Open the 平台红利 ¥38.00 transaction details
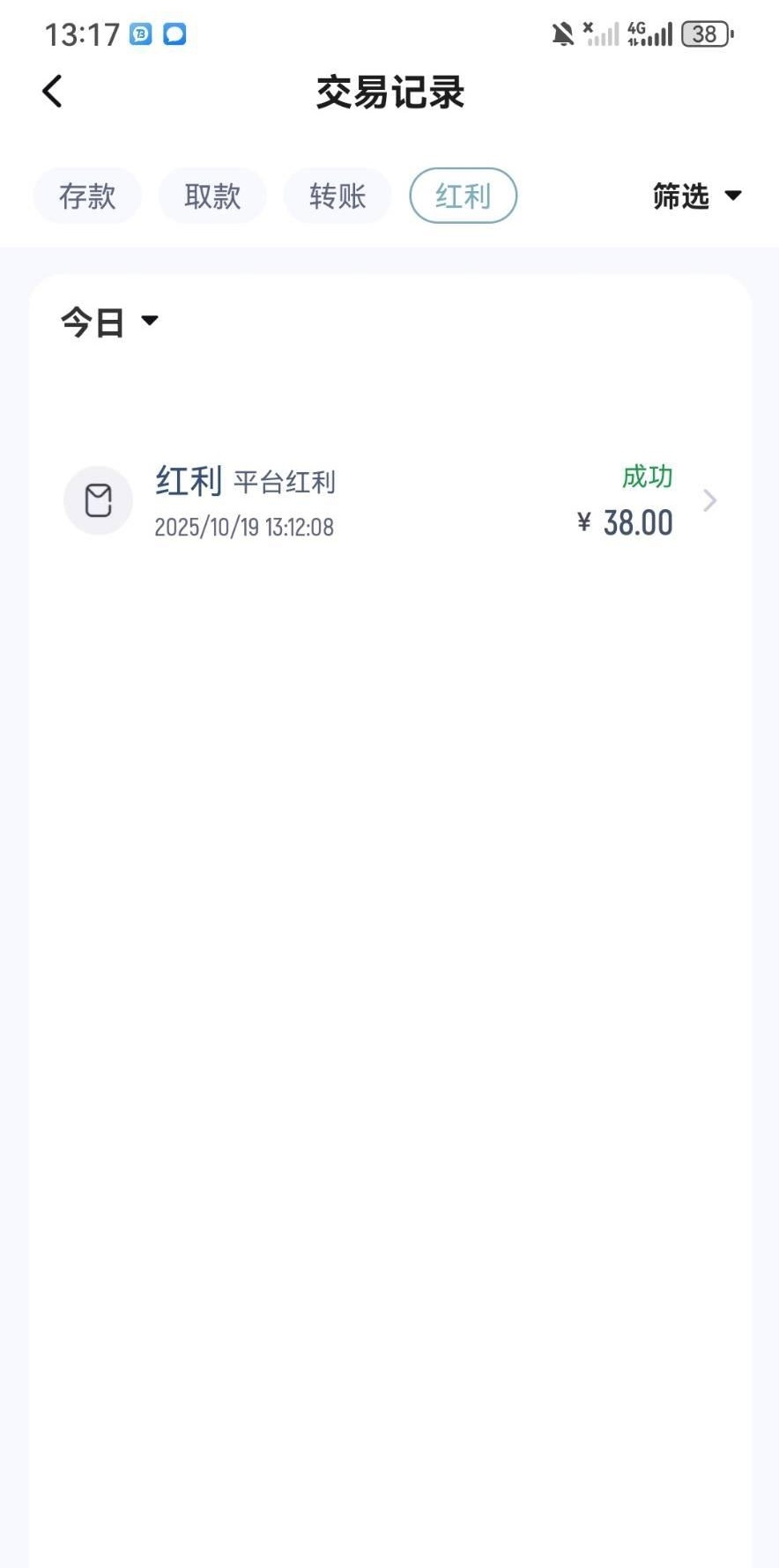779x1568 pixels. (389, 501)
